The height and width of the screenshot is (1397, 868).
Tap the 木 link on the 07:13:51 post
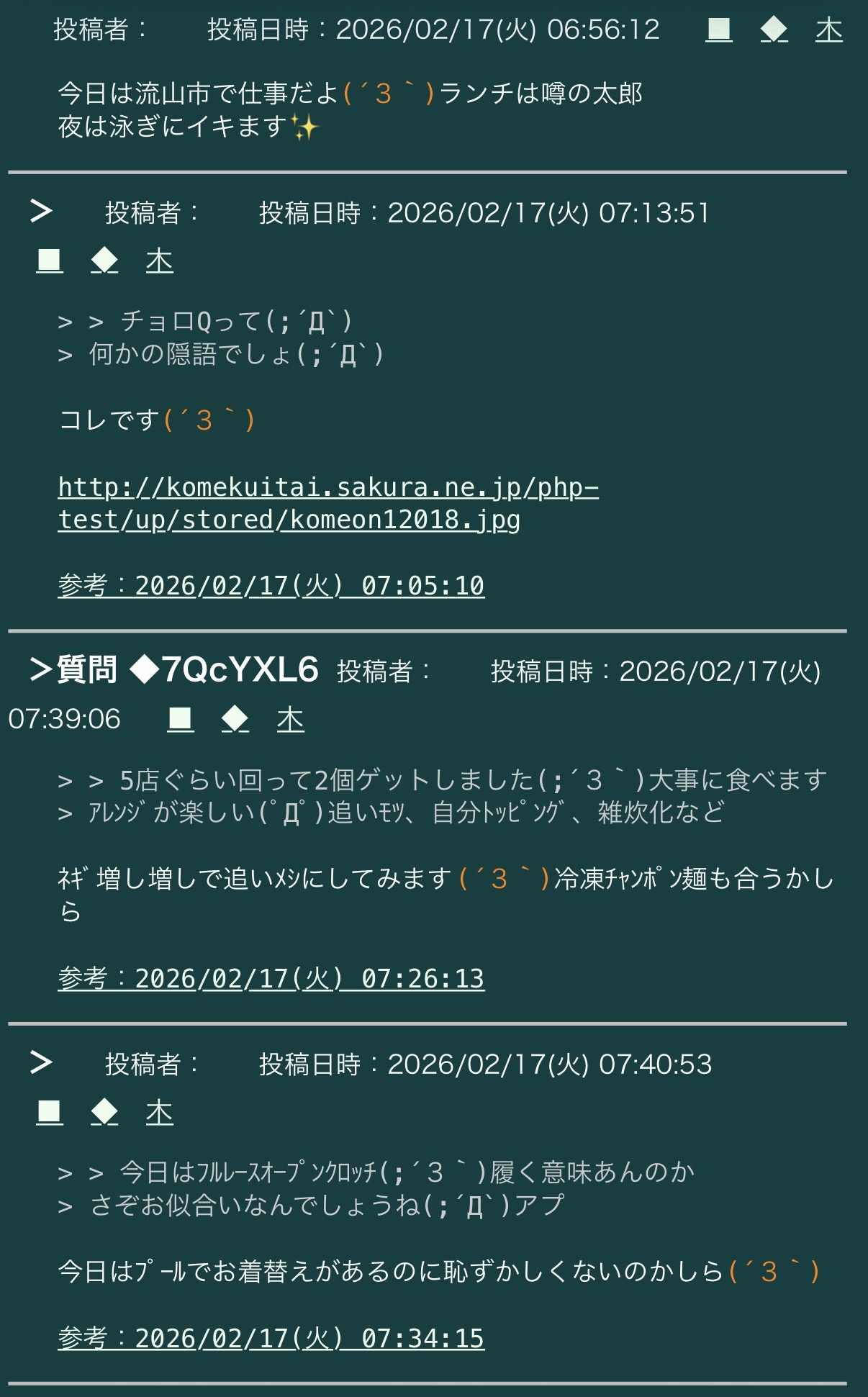click(159, 261)
